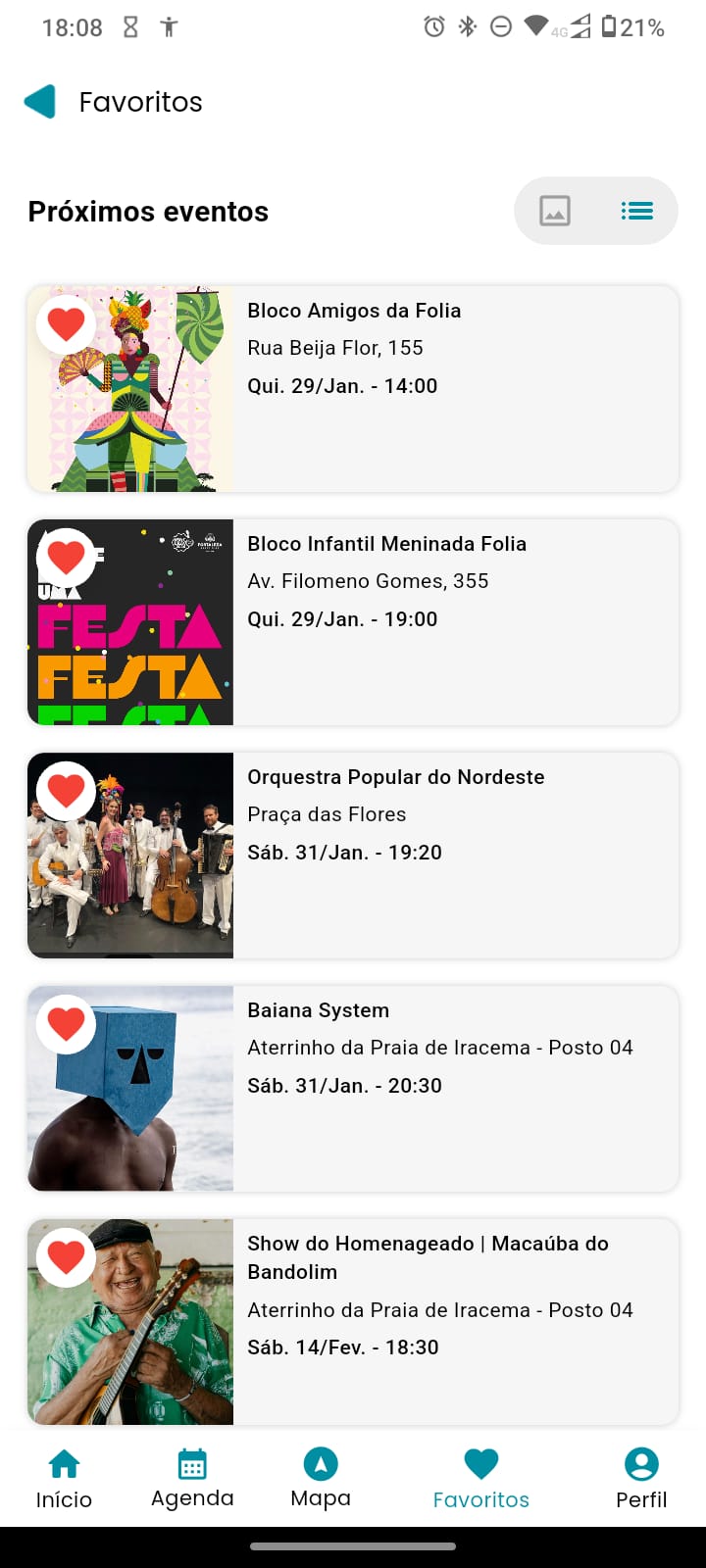706x1568 pixels.
Task: View Bloco Infantil Meninada Folia details
Action: tap(455, 622)
